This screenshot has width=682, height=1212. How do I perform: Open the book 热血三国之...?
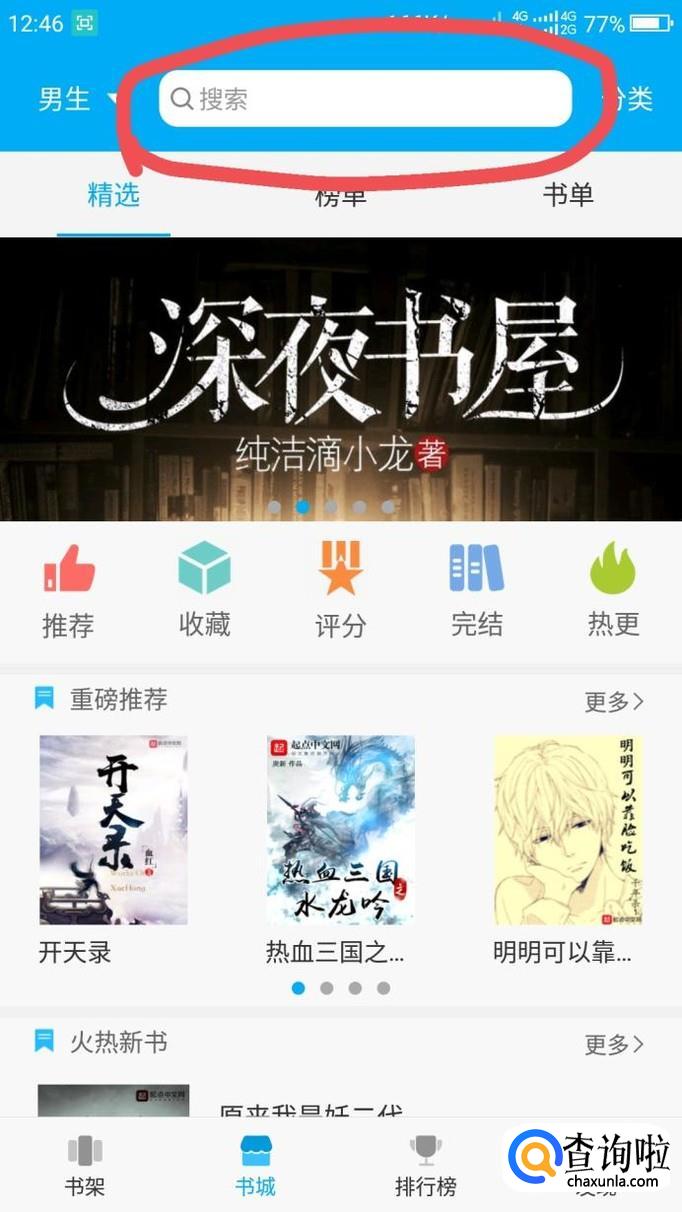[x=340, y=830]
